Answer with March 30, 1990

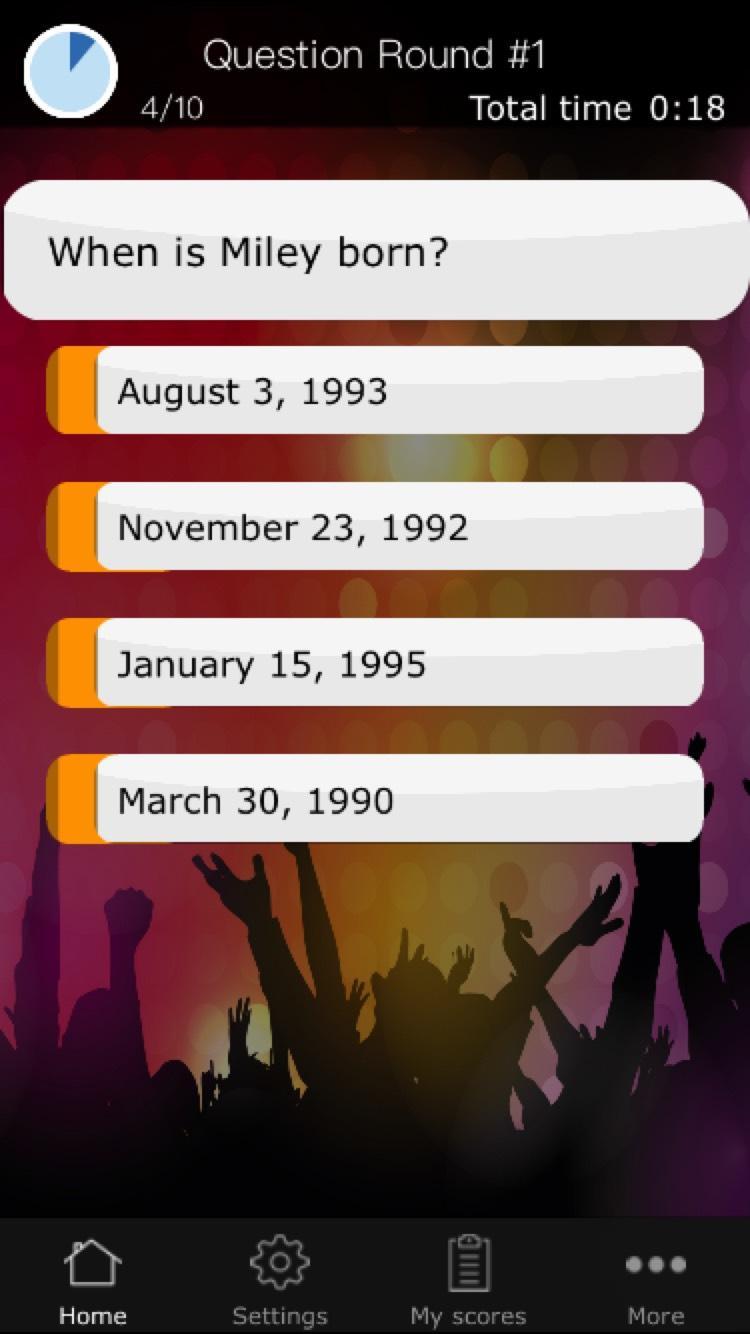click(x=375, y=799)
